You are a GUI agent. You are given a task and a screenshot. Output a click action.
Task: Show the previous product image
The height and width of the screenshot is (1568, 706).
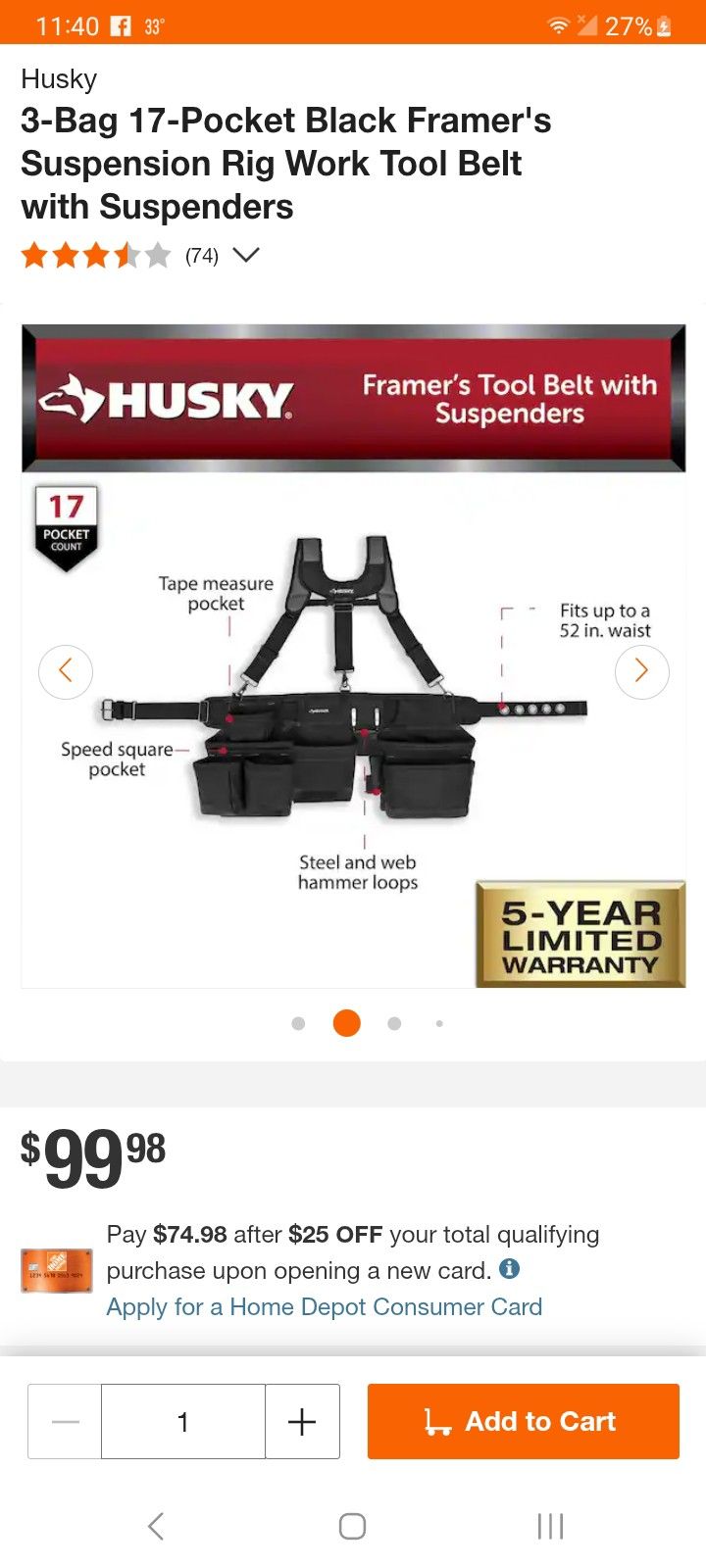pos(66,671)
